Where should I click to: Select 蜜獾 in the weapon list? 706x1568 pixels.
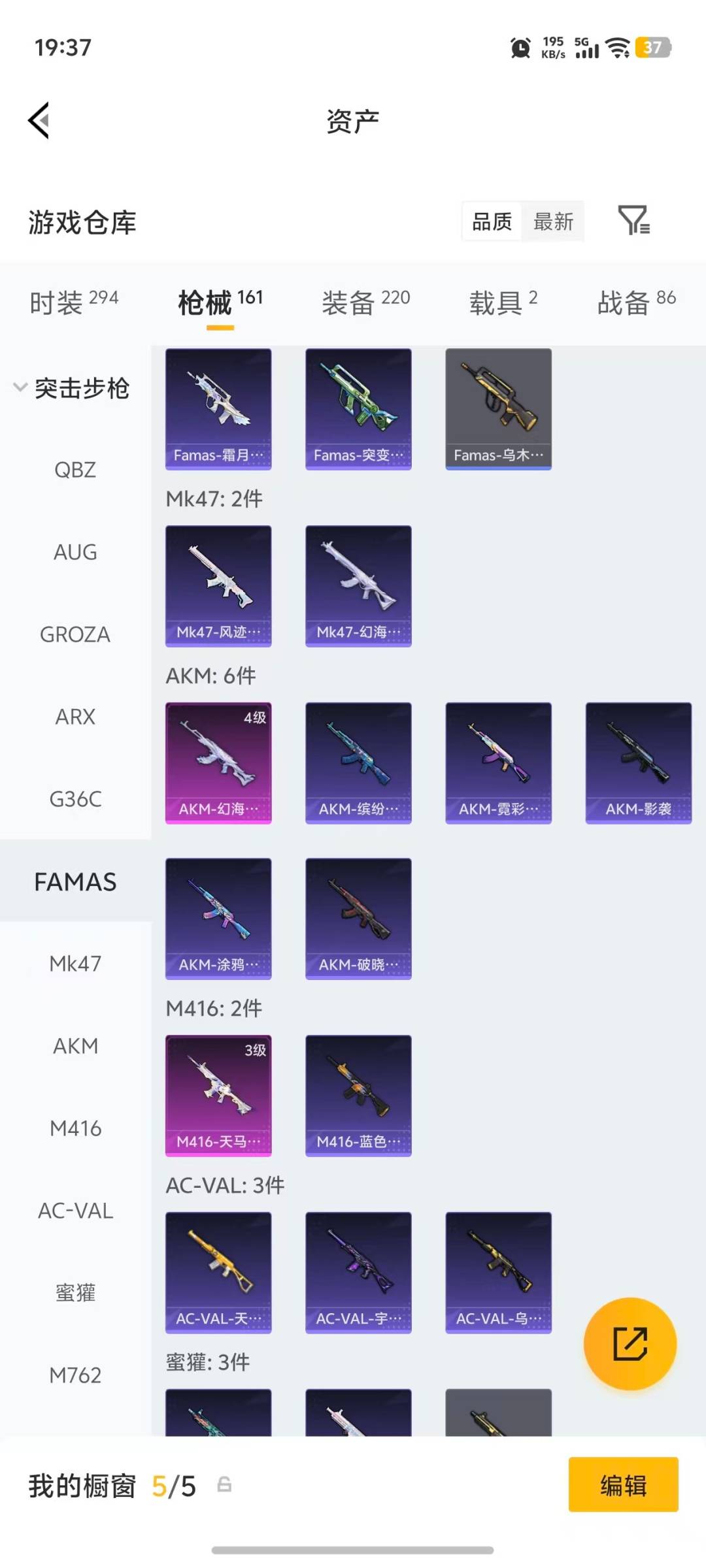pos(75,1293)
